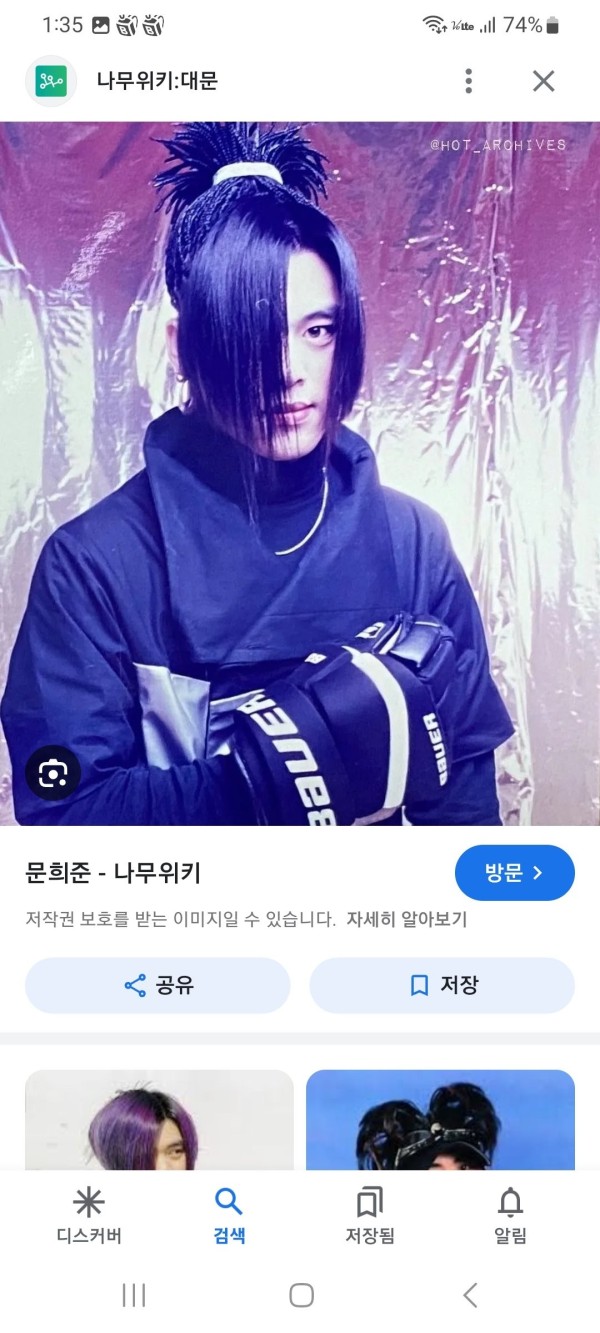Save the image with 저장
600x1333 pixels.
[x=442, y=985]
